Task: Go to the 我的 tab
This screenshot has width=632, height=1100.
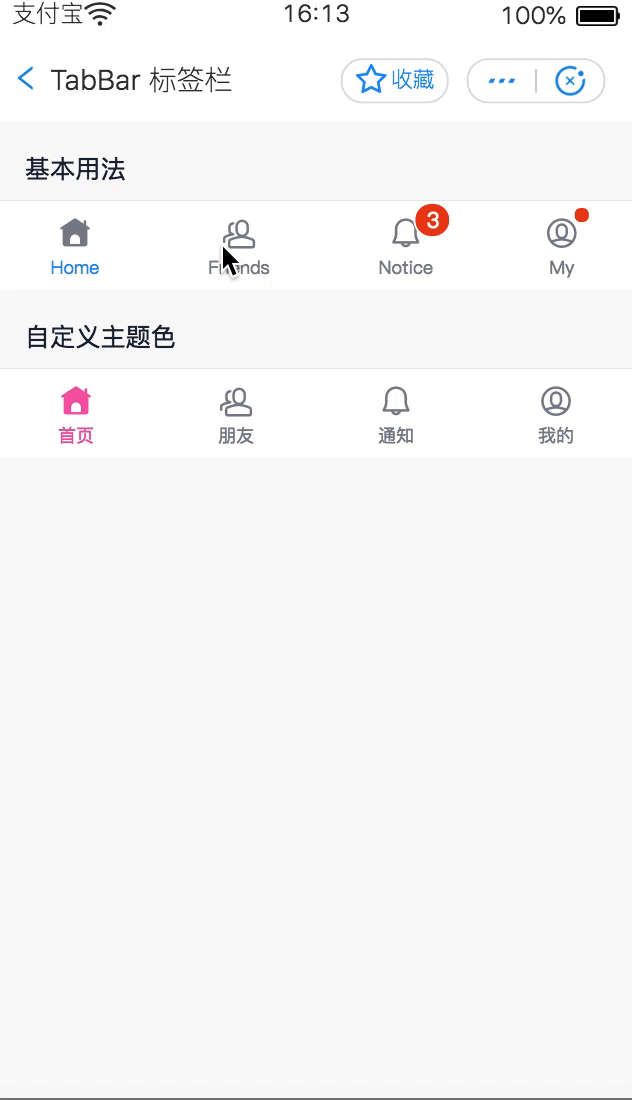Action: pos(556,415)
